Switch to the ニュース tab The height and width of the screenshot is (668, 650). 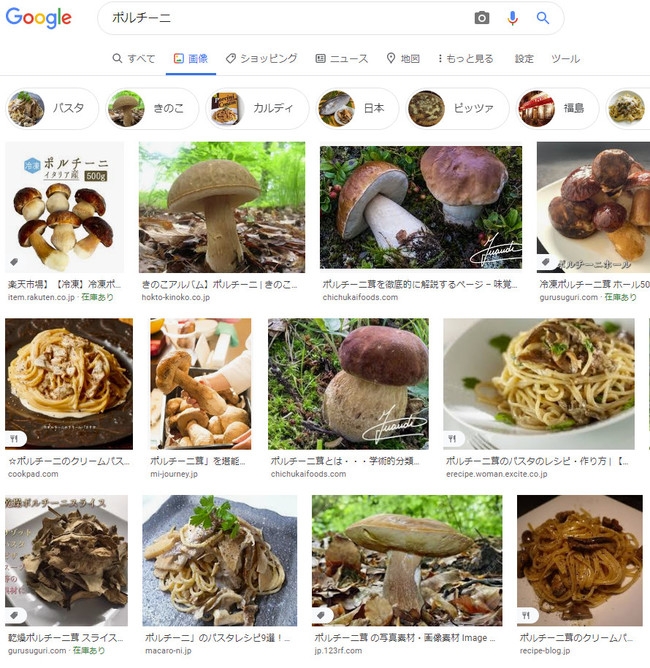coord(342,59)
